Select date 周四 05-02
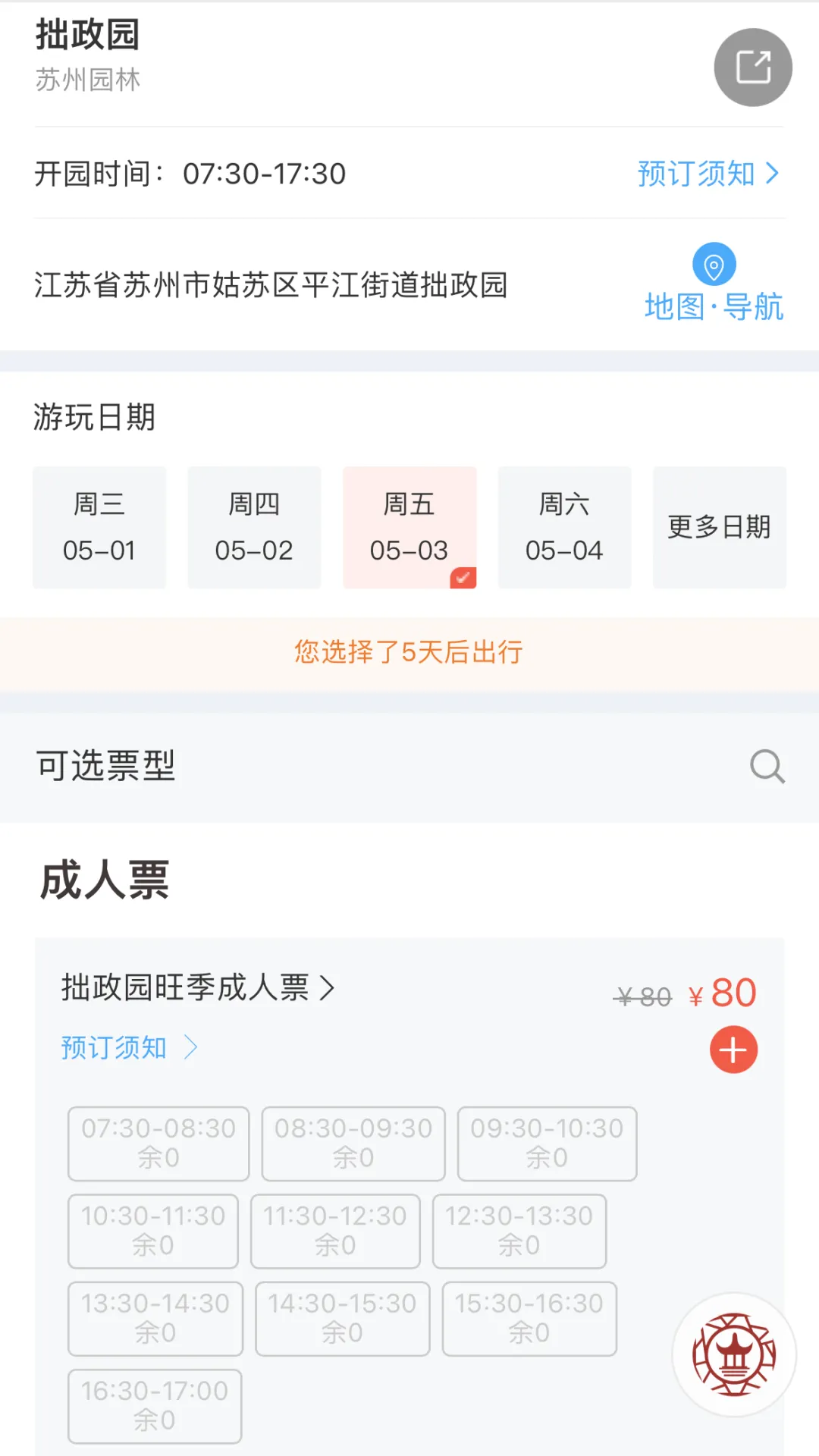The height and width of the screenshot is (1456, 819). (254, 527)
